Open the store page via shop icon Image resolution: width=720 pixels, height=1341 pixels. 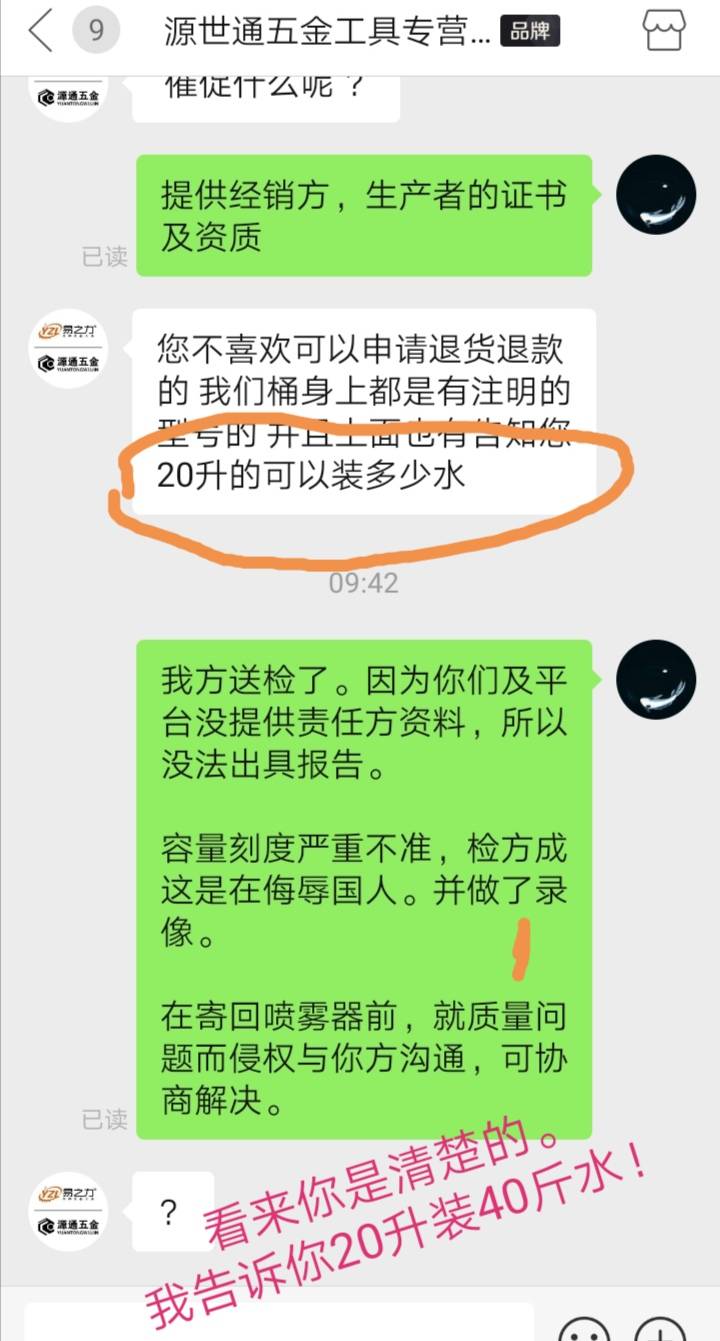pos(664,31)
